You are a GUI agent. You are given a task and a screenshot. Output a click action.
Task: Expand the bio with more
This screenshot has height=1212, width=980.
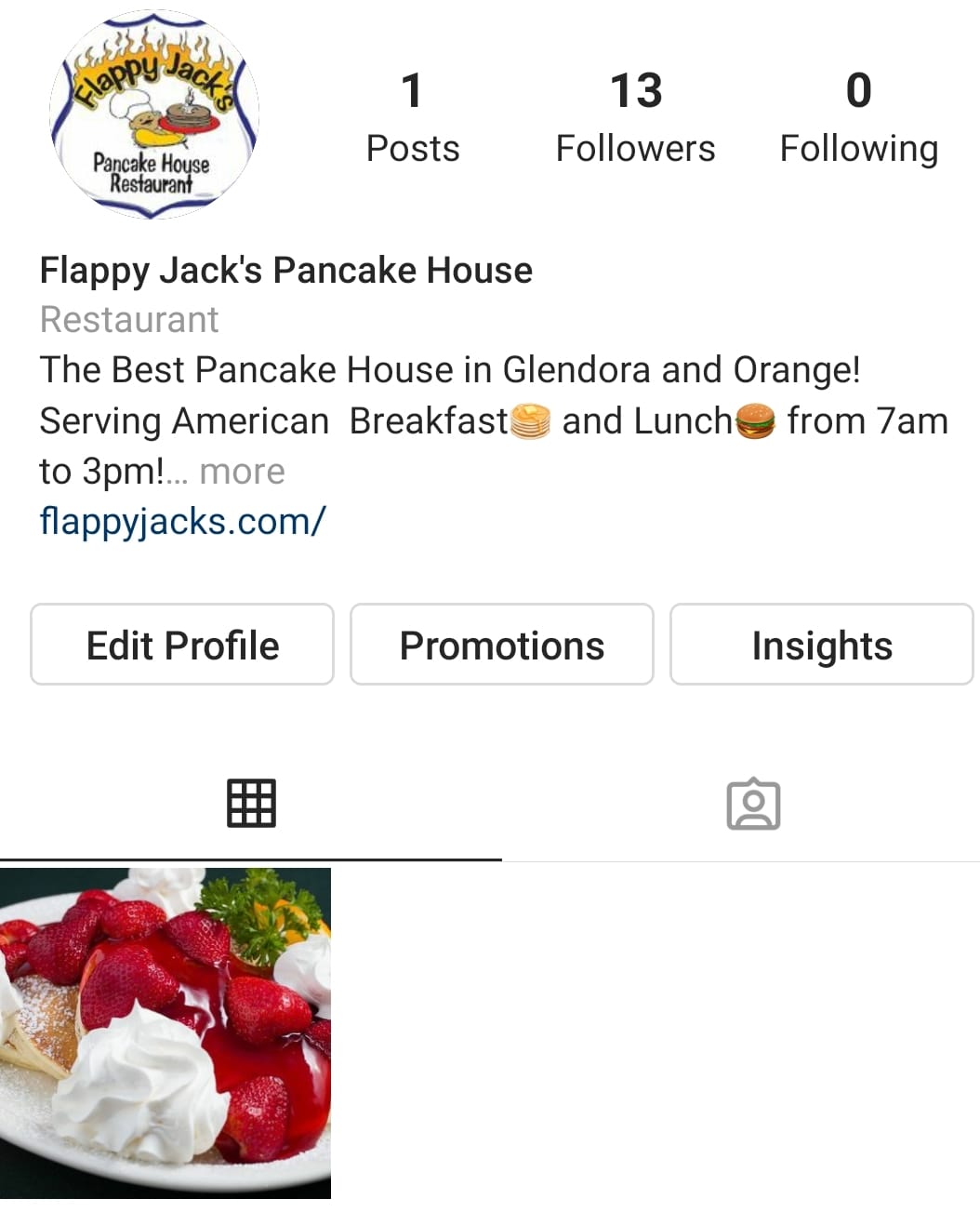pos(242,472)
